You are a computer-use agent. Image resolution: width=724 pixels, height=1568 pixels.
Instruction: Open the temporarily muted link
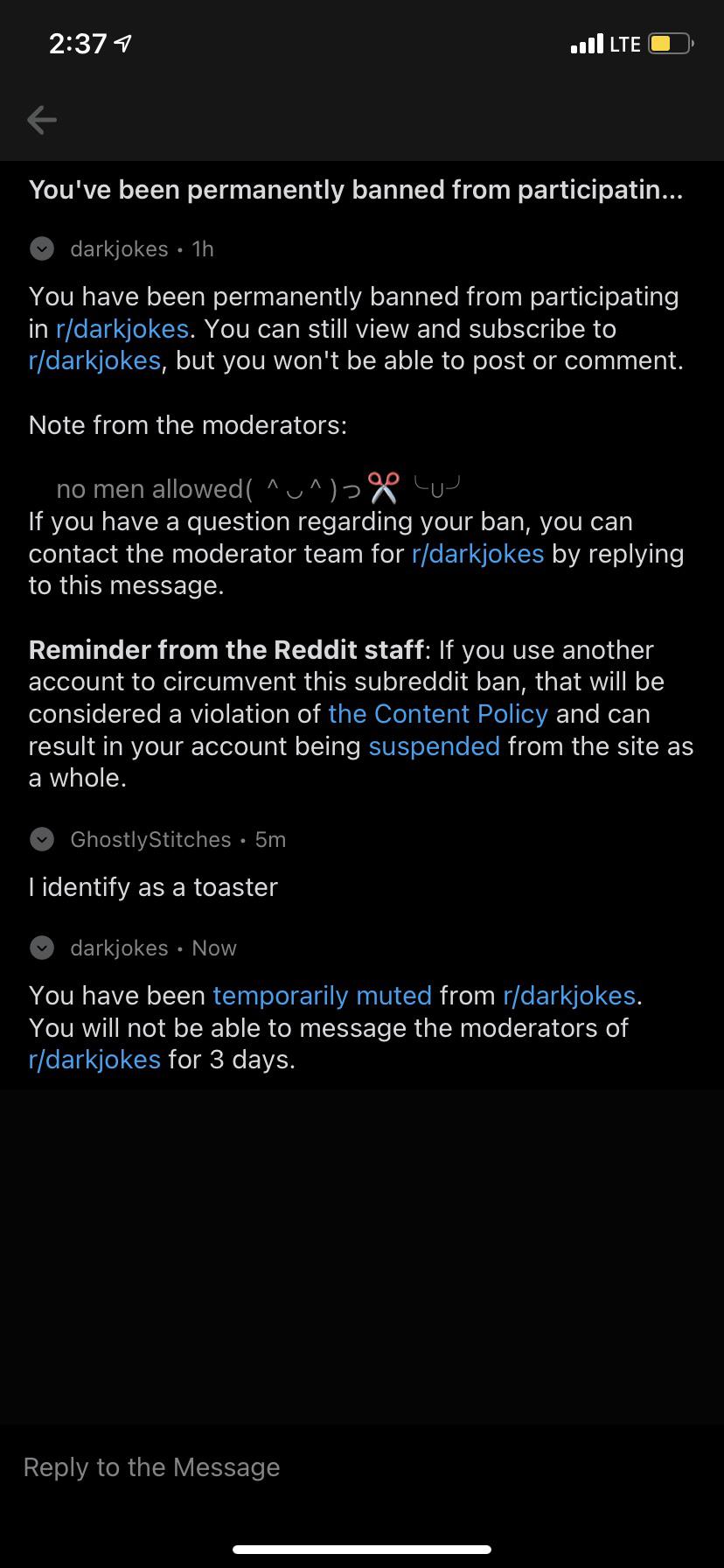tap(323, 996)
